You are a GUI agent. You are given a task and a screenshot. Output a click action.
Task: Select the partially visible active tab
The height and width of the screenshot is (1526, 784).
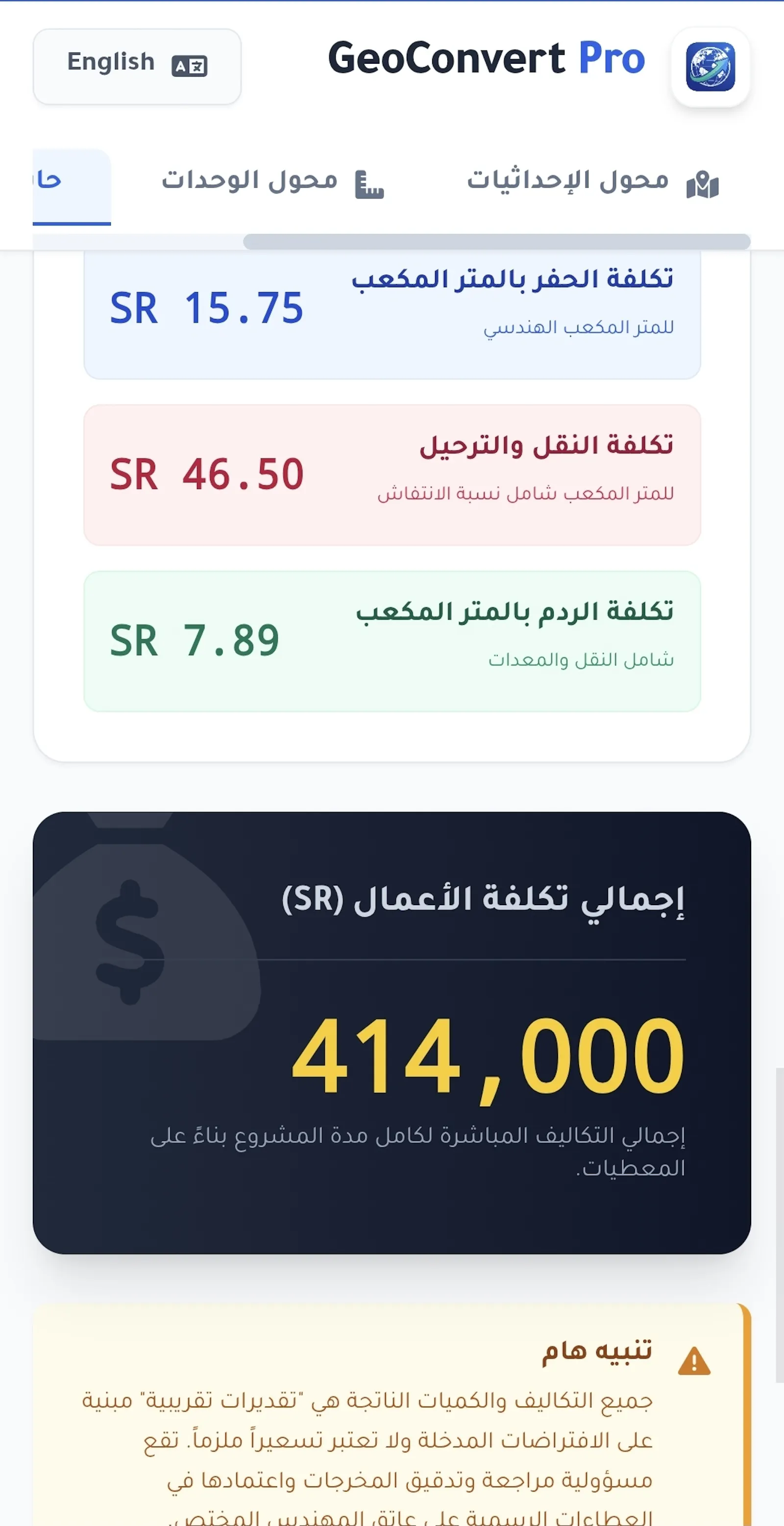pos(72,185)
